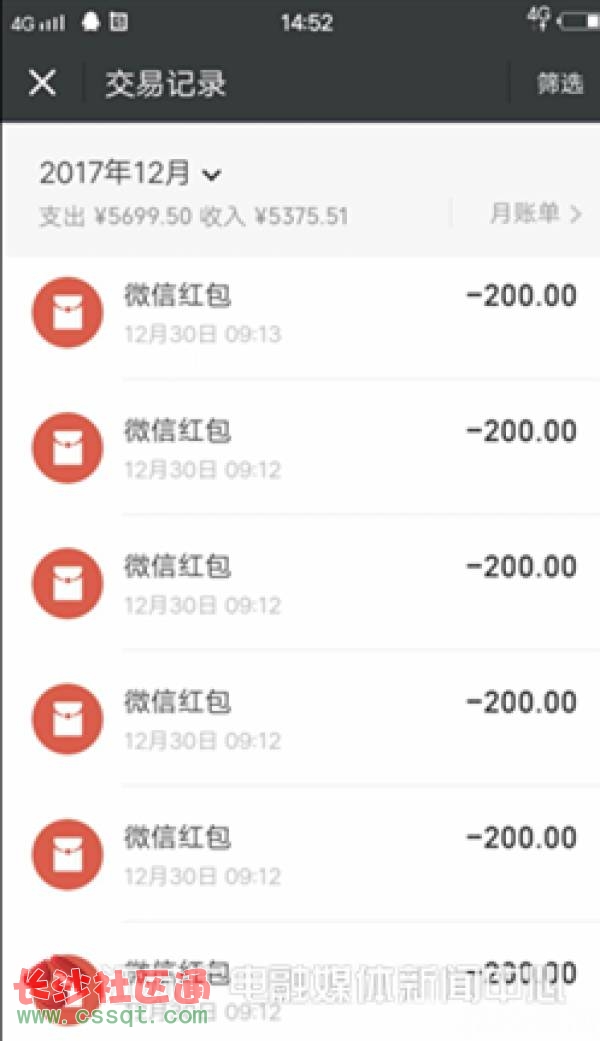Open the 月账单 monthly bill
This screenshot has height=1041, width=600.
pos(536,214)
